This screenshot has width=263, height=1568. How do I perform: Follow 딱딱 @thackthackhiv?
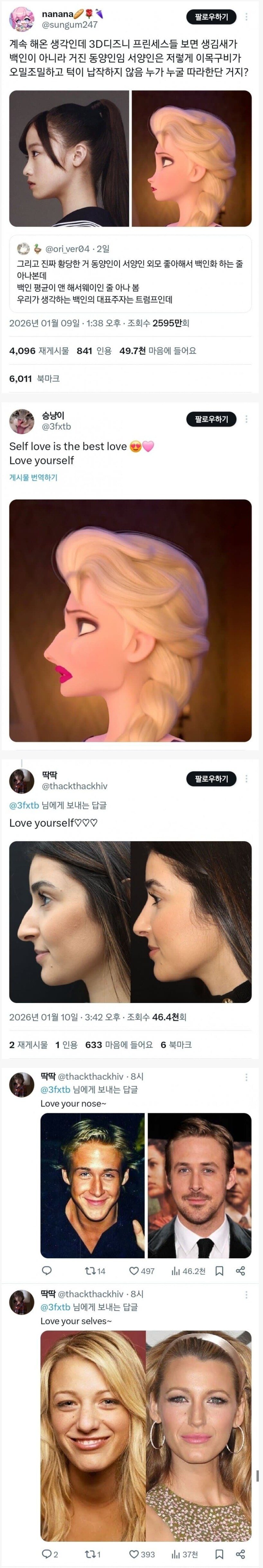[211, 778]
